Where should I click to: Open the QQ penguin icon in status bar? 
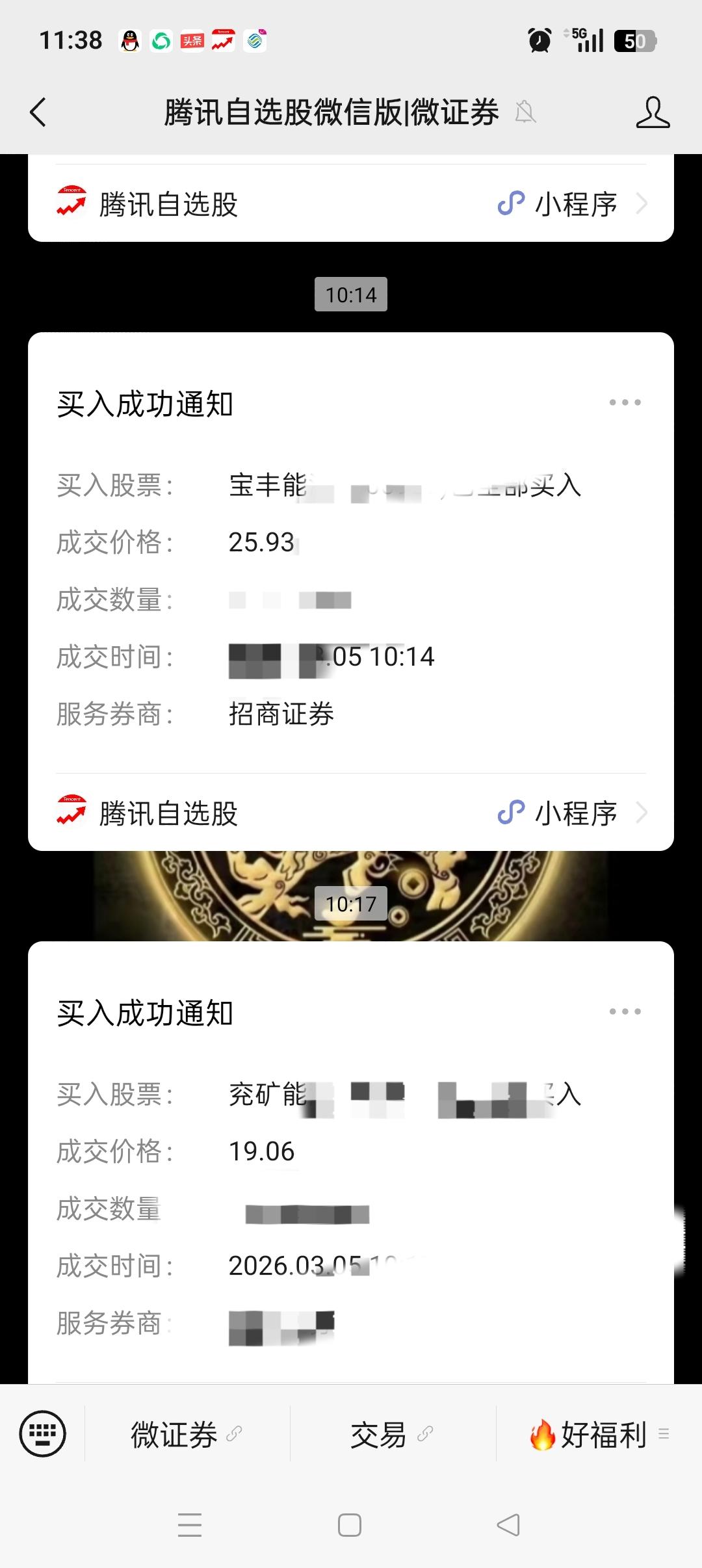[130, 41]
